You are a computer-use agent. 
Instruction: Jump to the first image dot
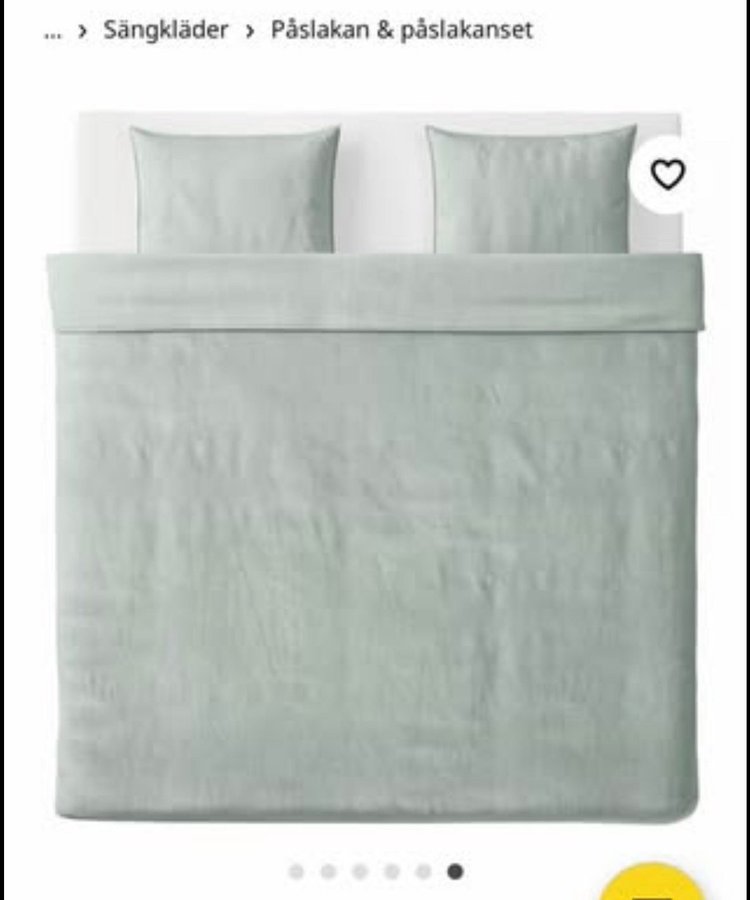(296, 871)
